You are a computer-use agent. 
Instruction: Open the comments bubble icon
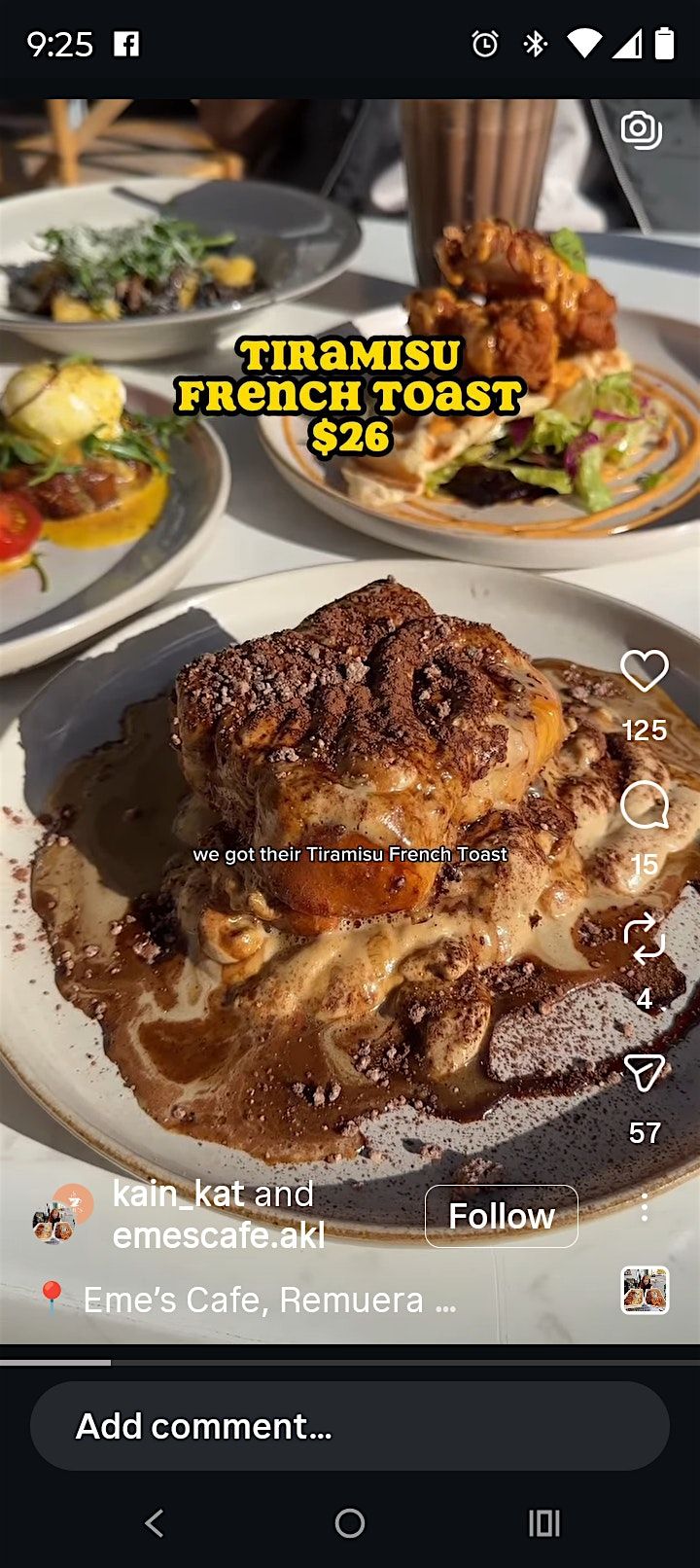tap(644, 806)
